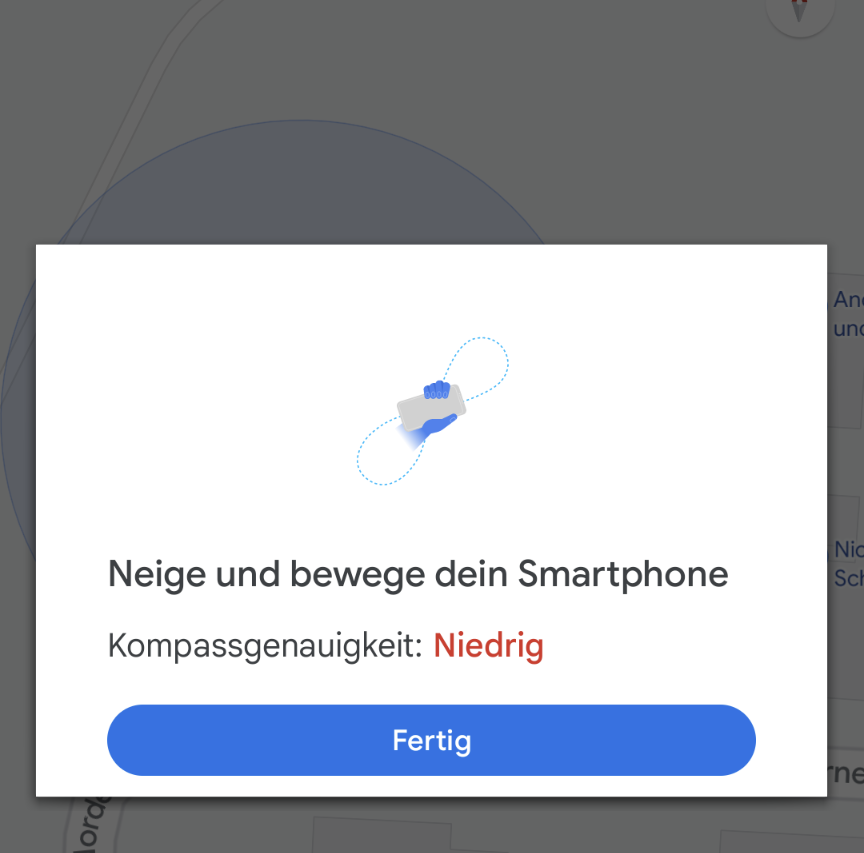Tap the Fertig button
This screenshot has width=864, height=853.
(431, 740)
